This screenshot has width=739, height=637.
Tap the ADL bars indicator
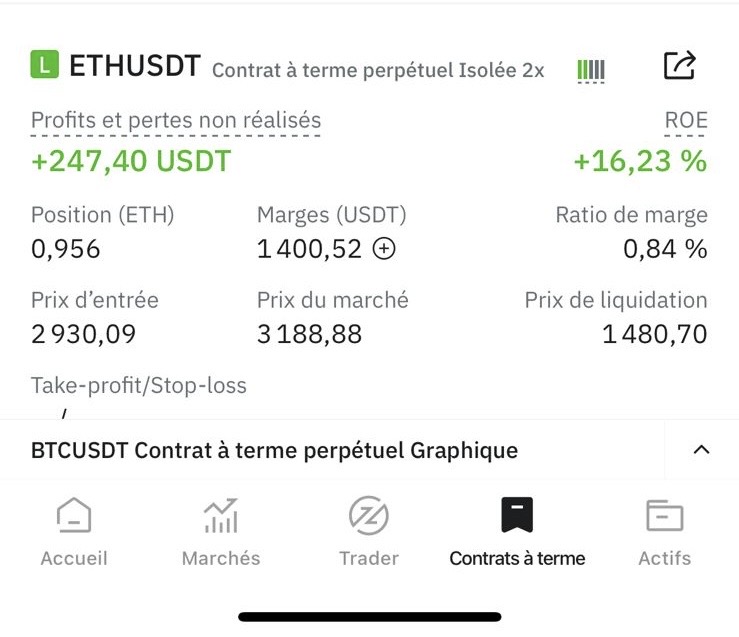coord(591,70)
